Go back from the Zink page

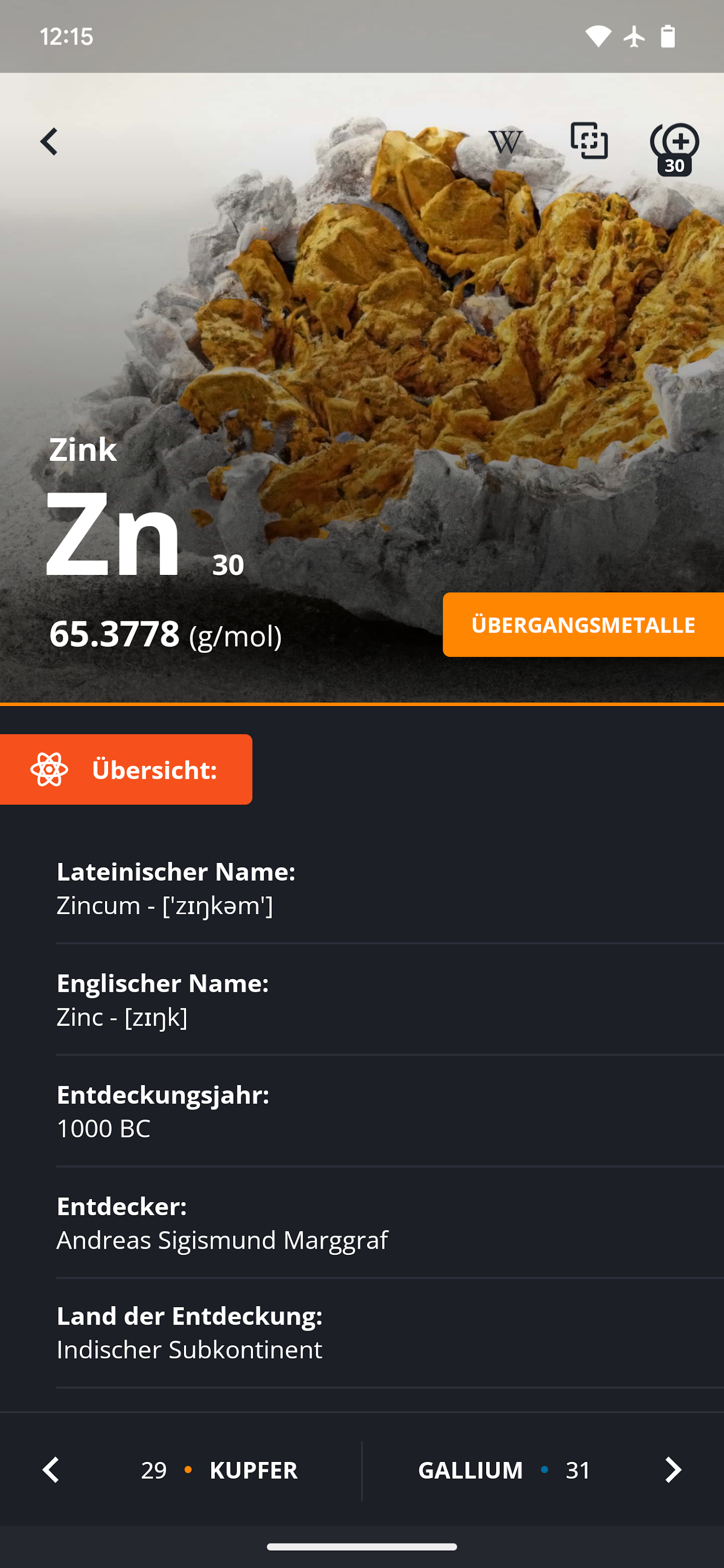(x=49, y=142)
